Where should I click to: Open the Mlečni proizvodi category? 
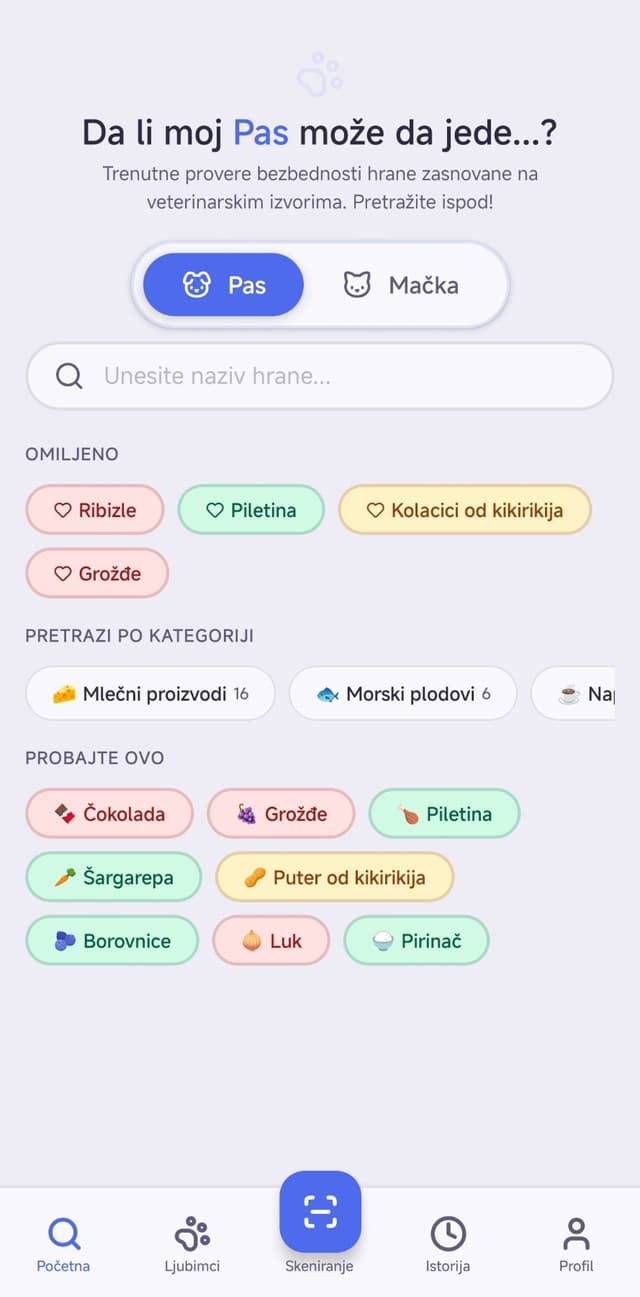(x=150, y=693)
